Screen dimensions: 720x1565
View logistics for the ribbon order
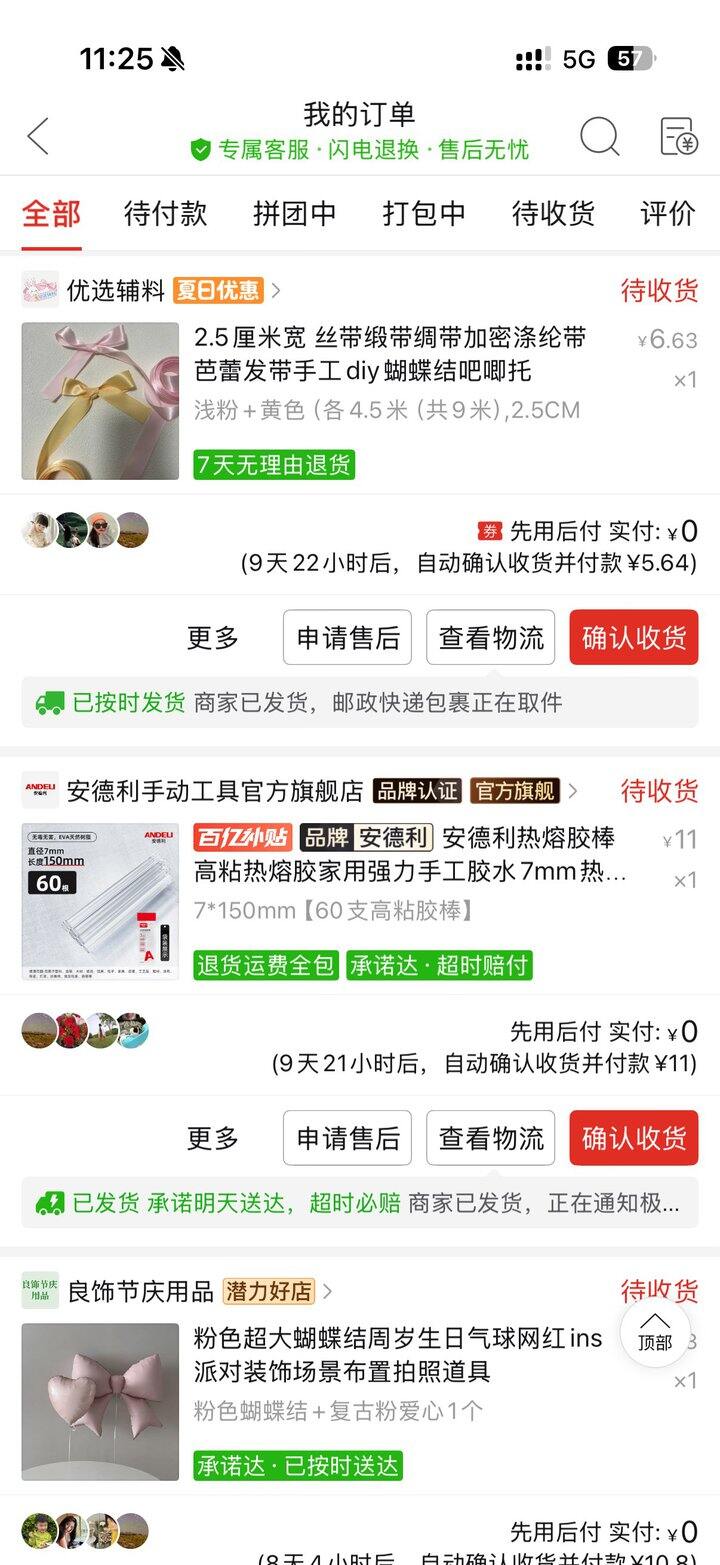(x=490, y=637)
